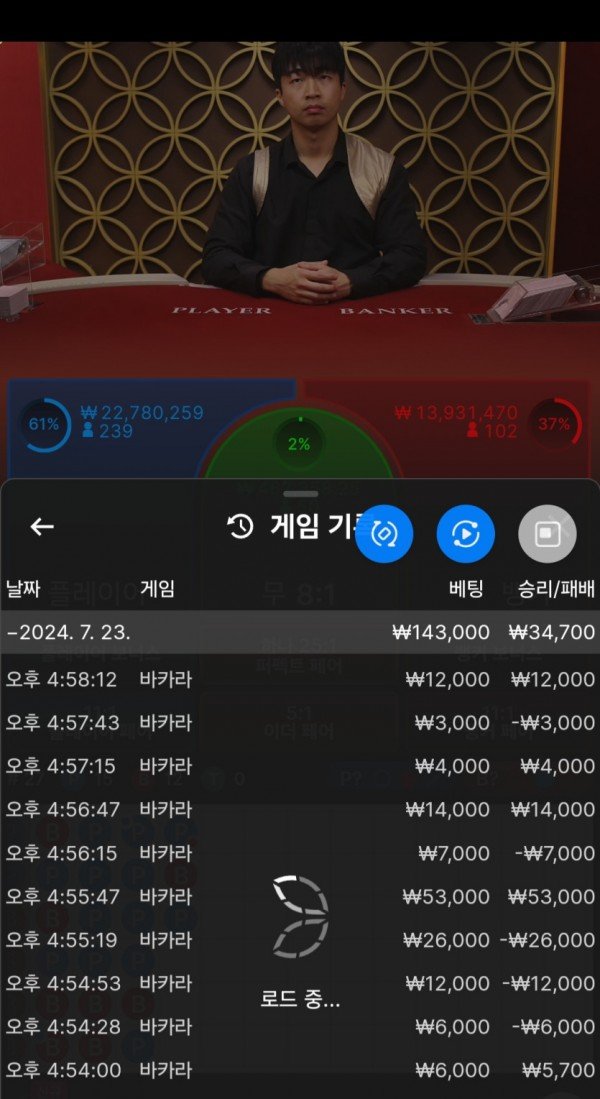This screenshot has width=600, height=1099.
Task: Collapse the 2024. 7. 23. date group
Action: [x=70, y=632]
